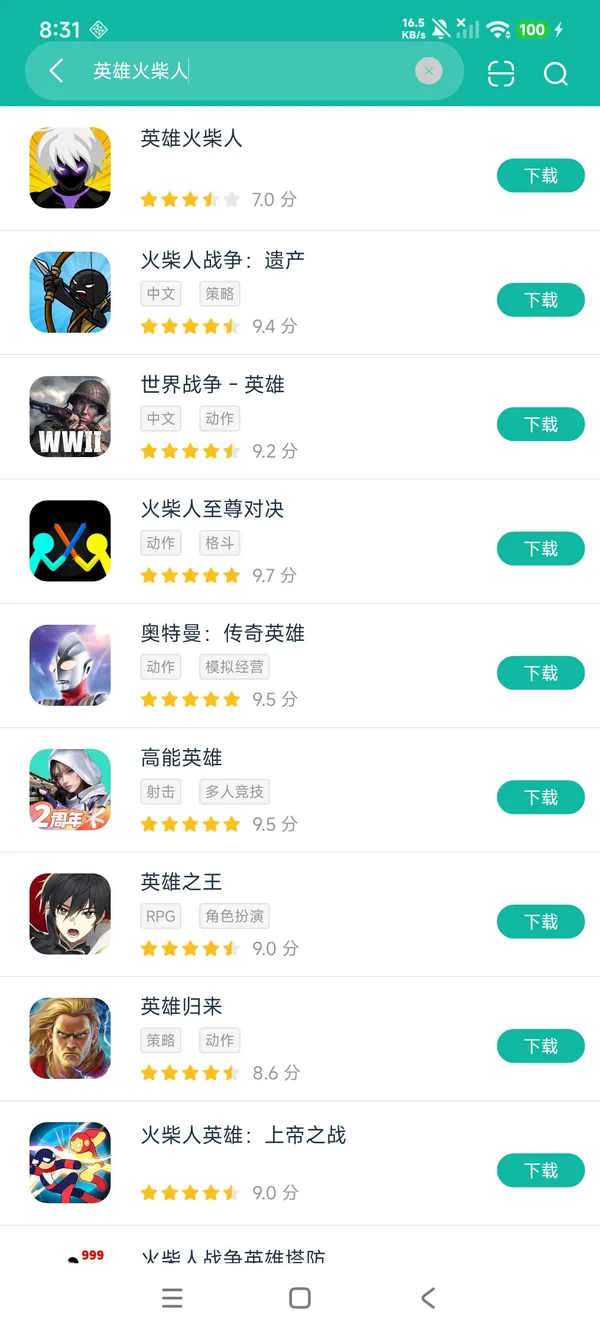Screen dimensions: 600x1333
Task: Download 英雄火柴人 game
Action: (540, 176)
